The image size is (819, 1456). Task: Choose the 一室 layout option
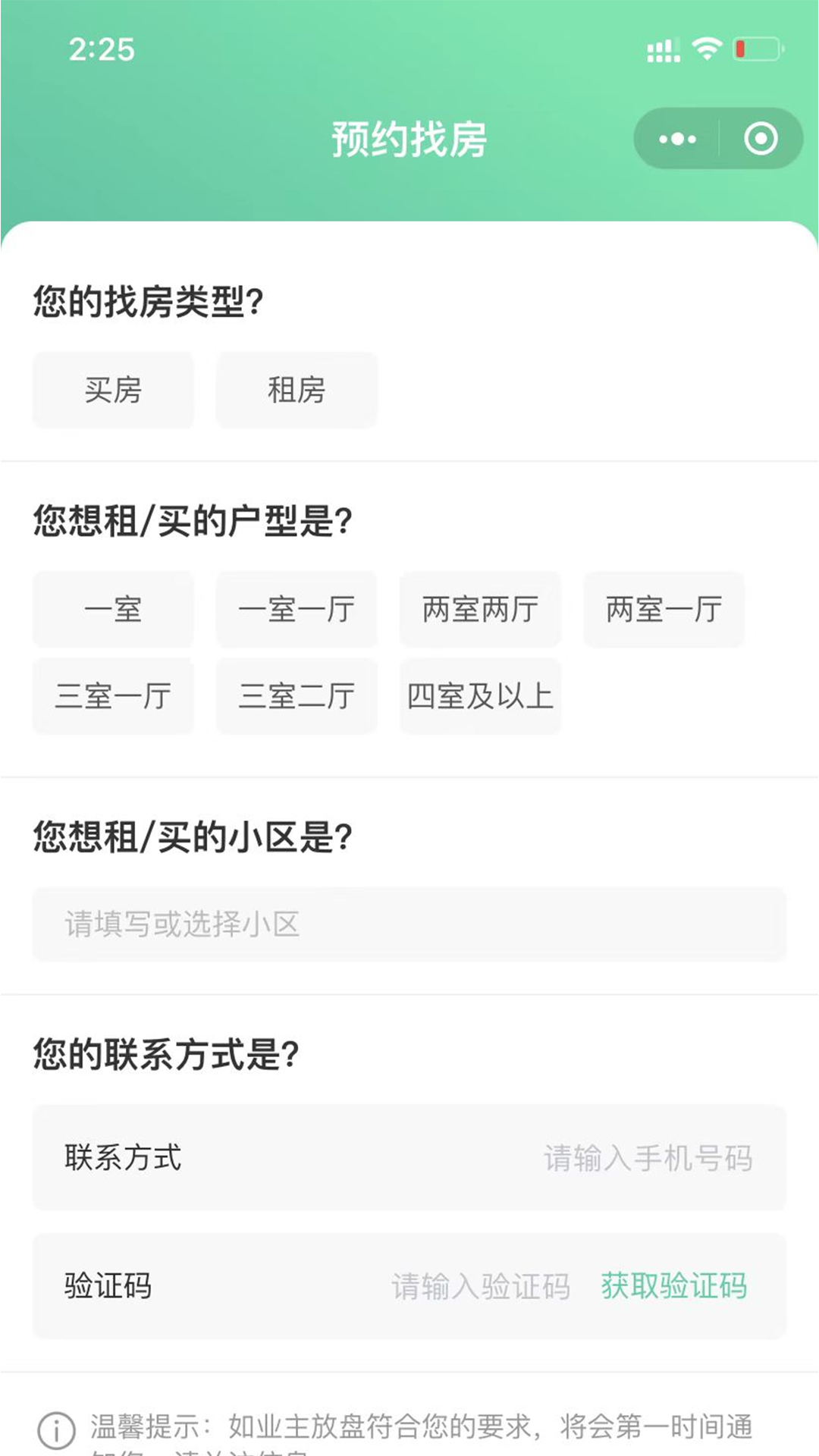112,610
